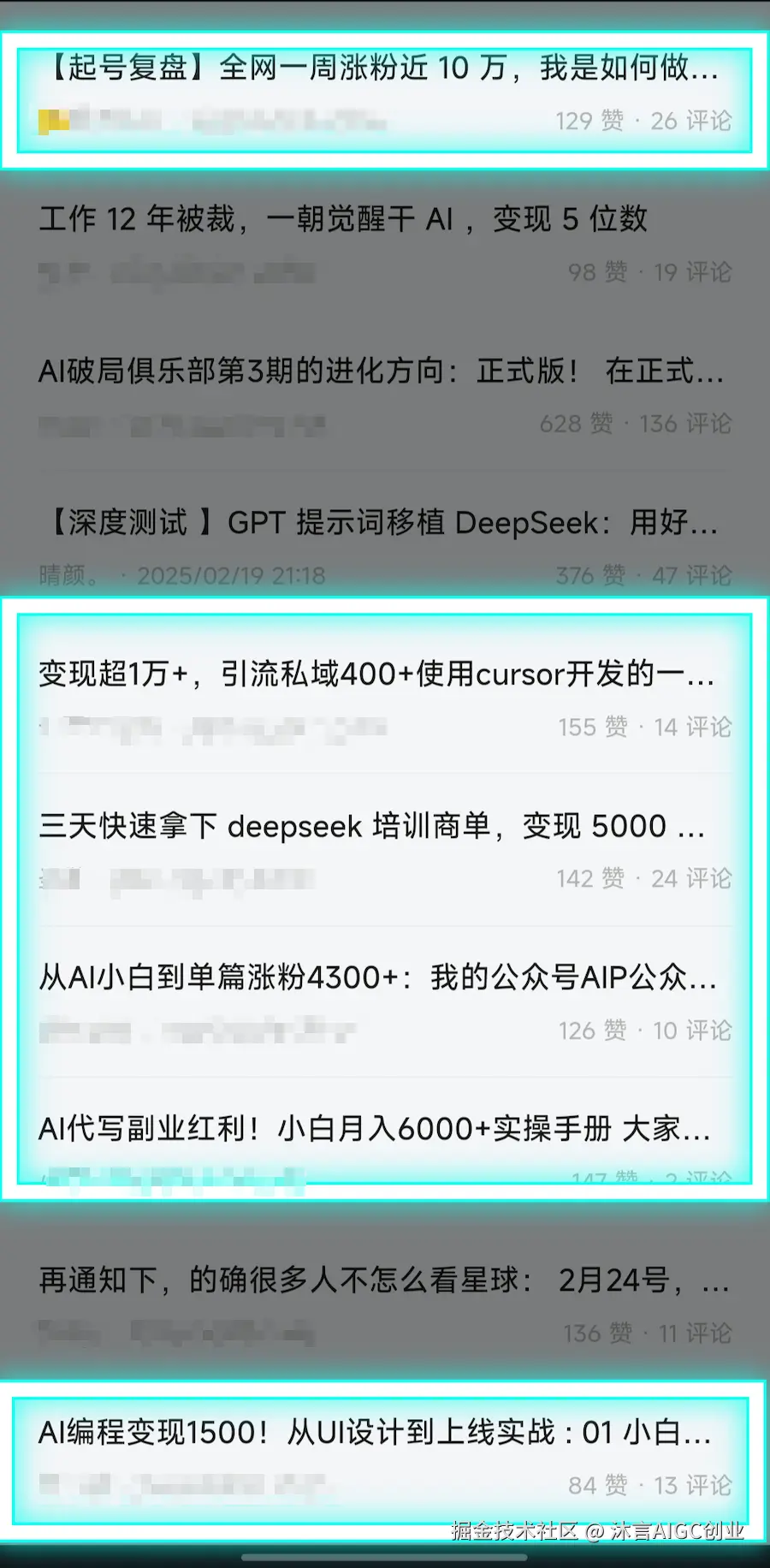Open the 从AI小白到单篇涨粉4300+ post

(x=377, y=977)
